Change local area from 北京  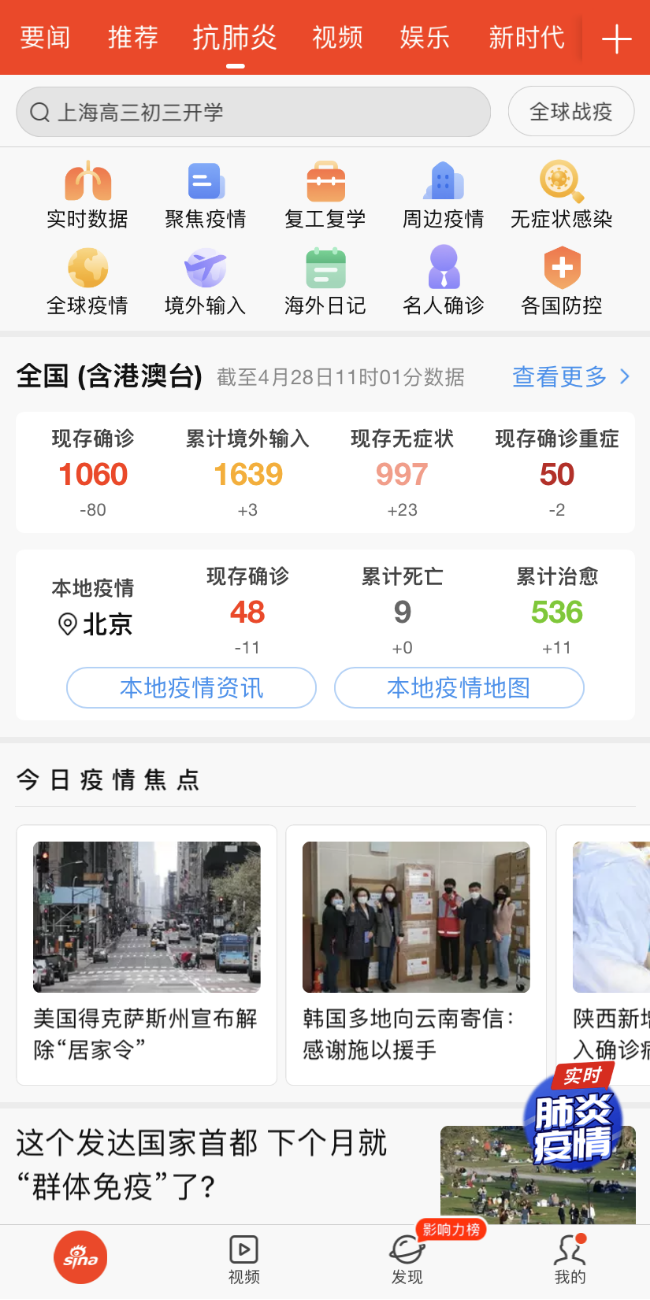(x=95, y=625)
